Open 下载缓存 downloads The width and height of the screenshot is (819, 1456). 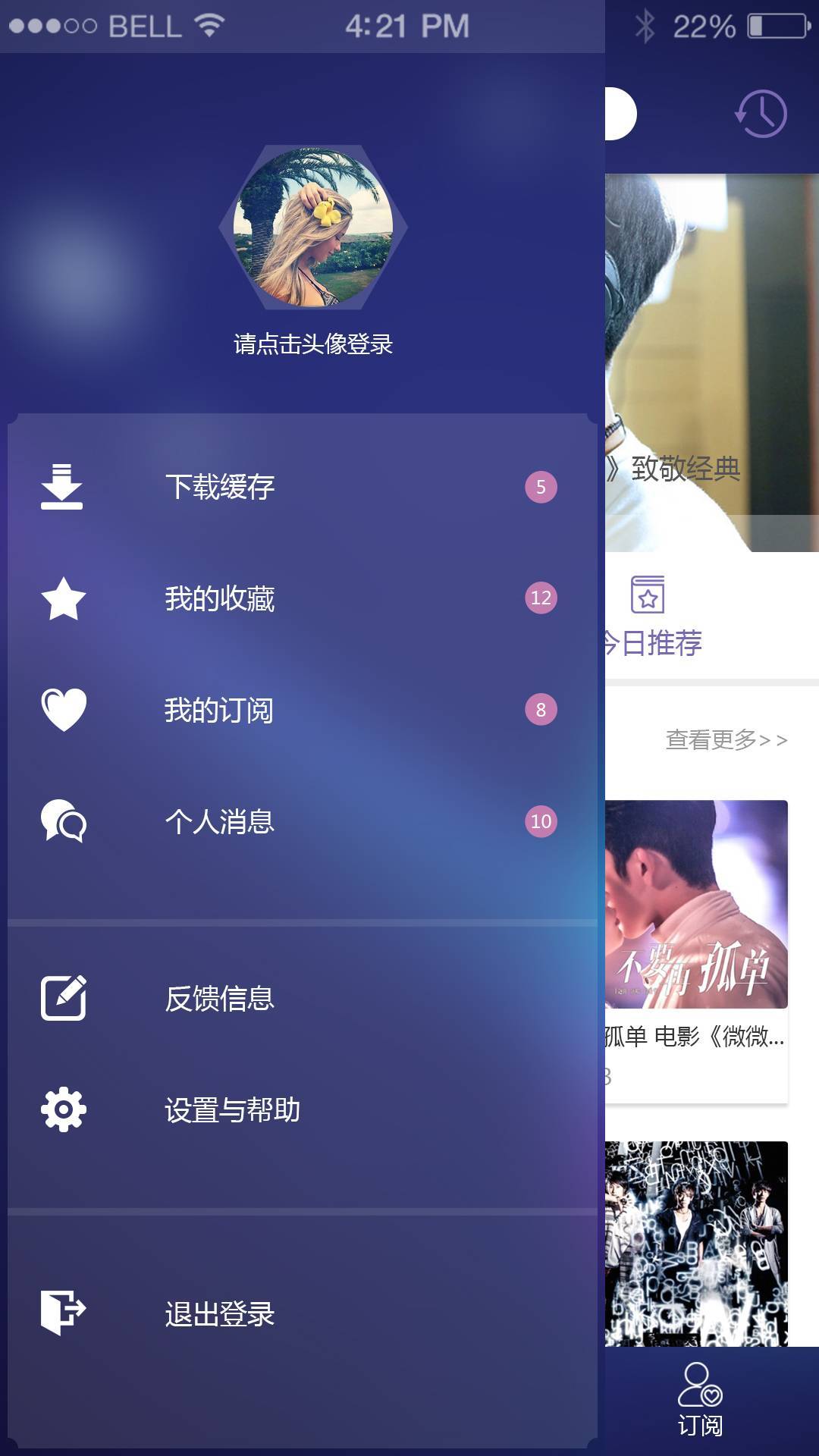tap(220, 487)
